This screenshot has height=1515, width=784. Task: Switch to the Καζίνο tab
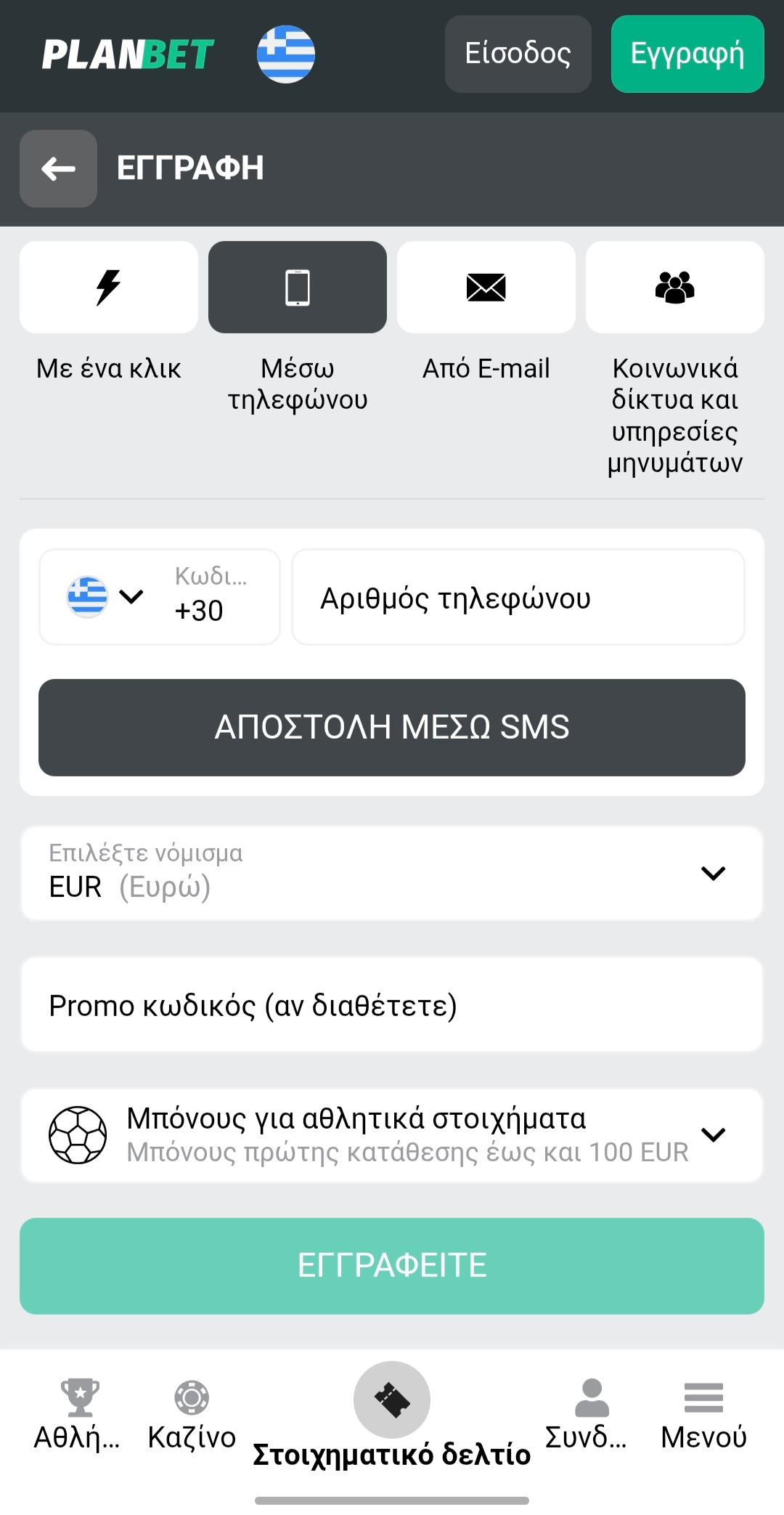(x=192, y=1413)
